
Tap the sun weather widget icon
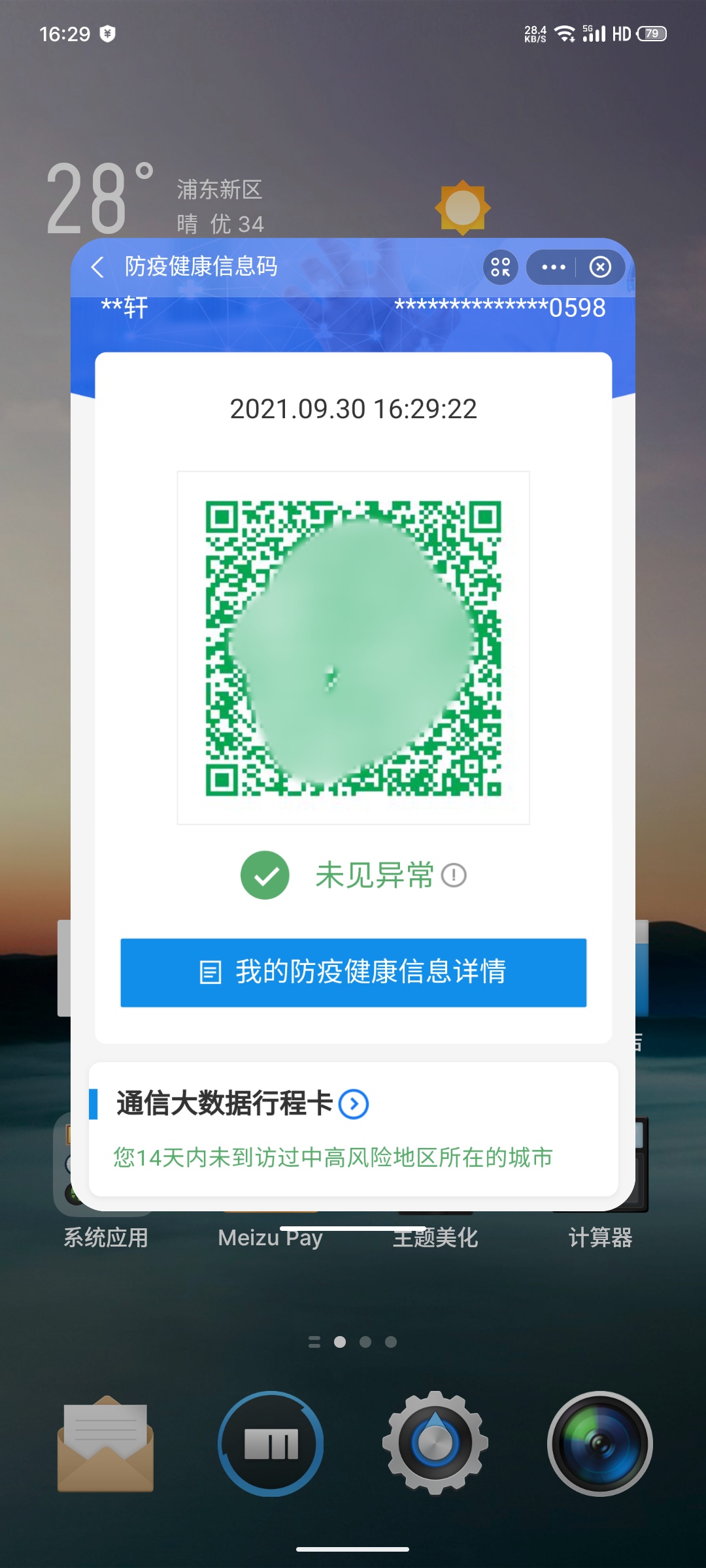pos(463,208)
